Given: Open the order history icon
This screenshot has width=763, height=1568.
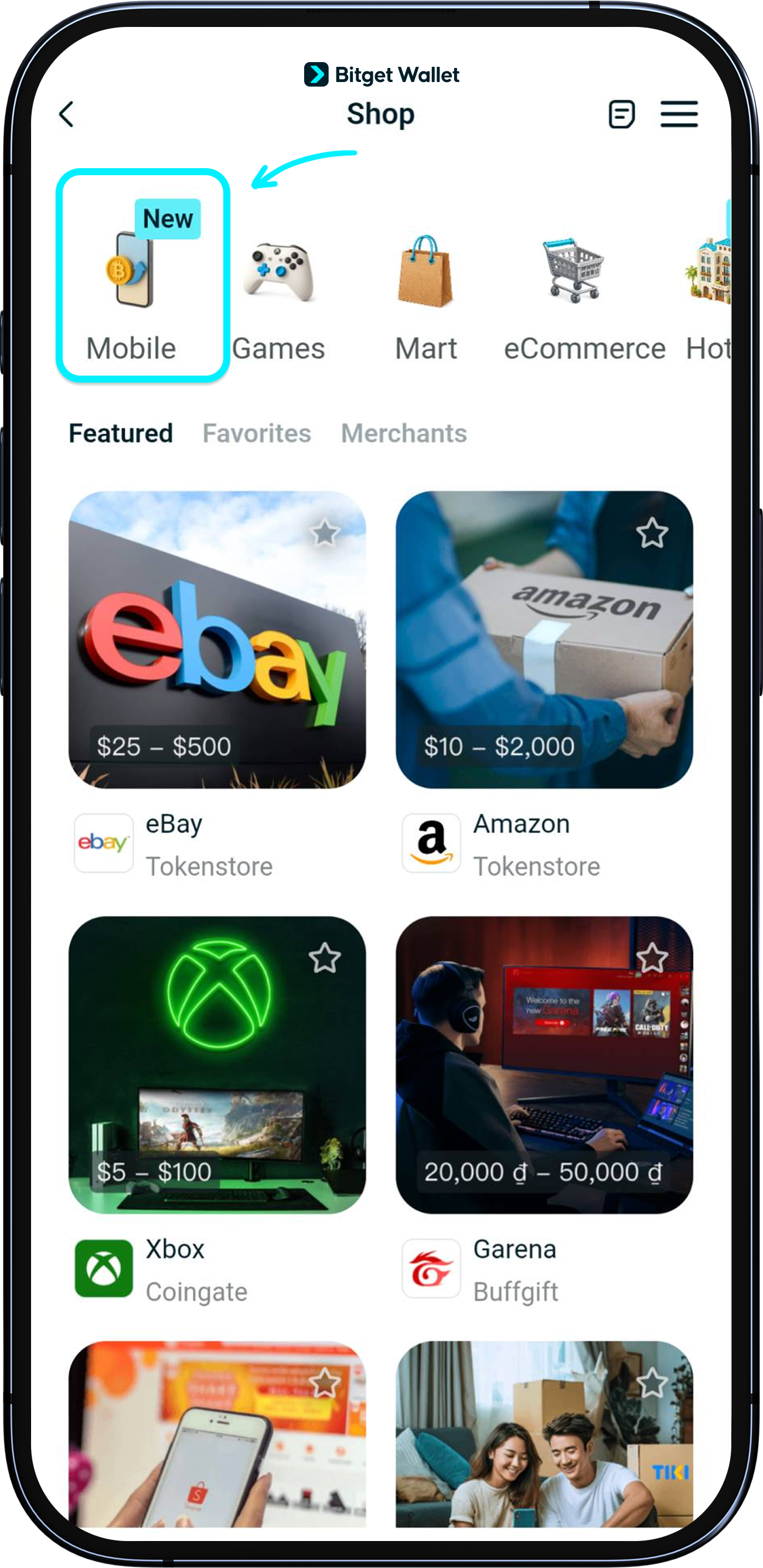Looking at the screenshot, I should tap(622, 114).
